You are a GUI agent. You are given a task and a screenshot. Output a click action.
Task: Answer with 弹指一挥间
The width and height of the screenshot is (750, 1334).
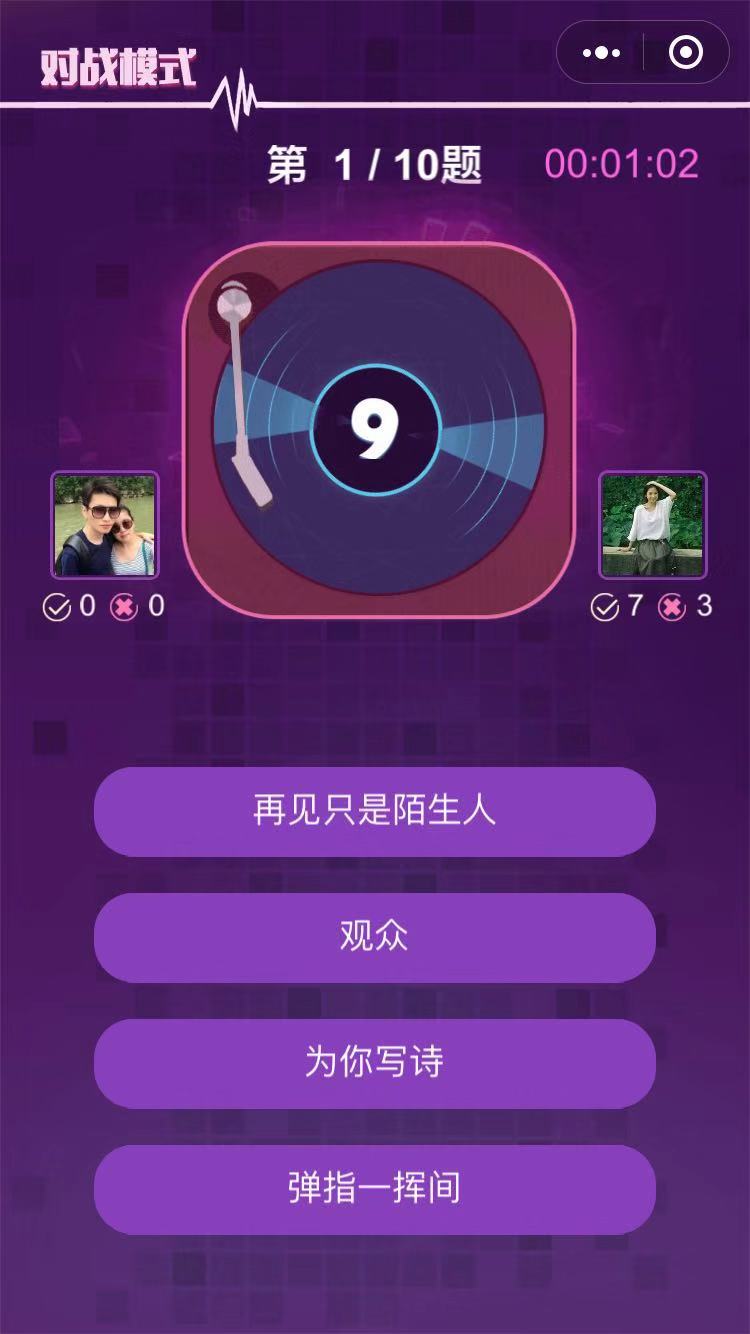coord(374,1189)
